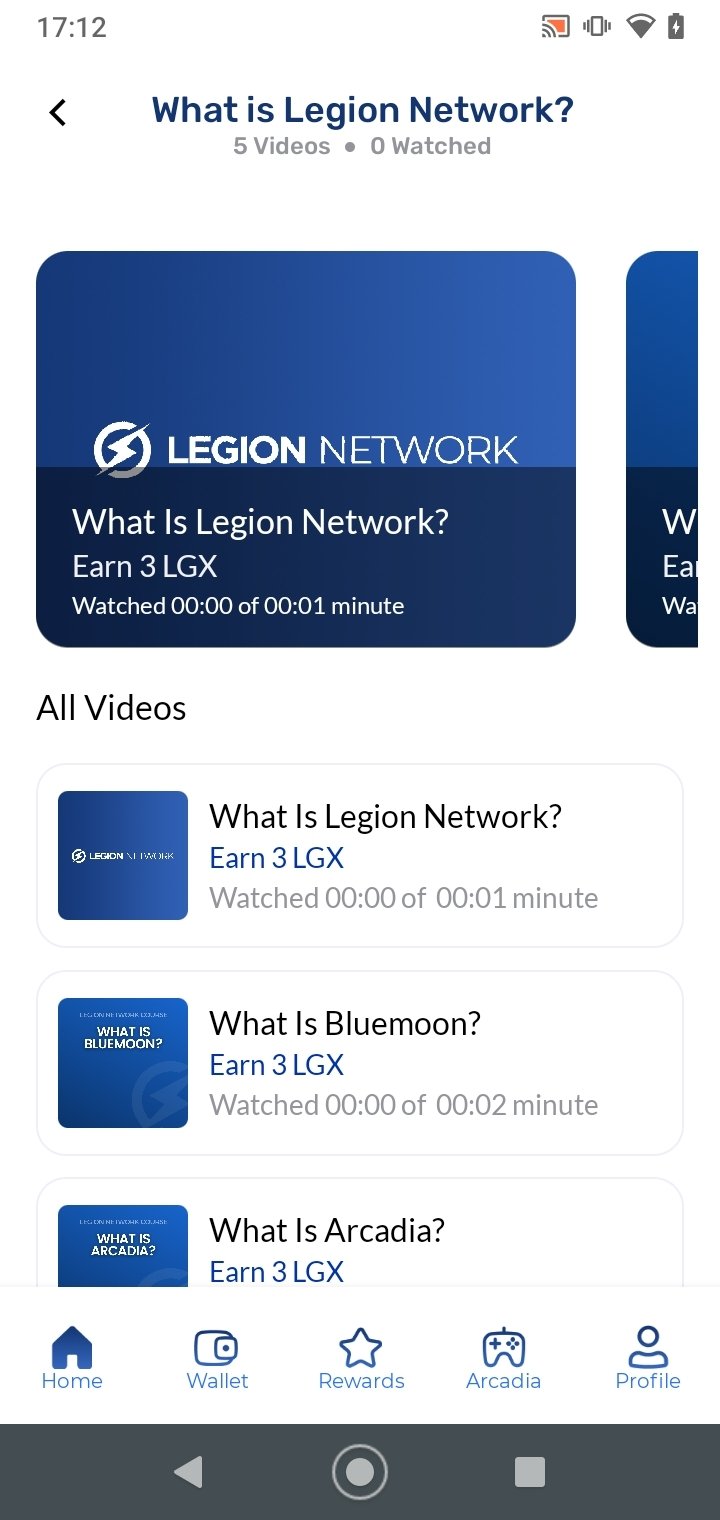720x1520 pixels.
Task: Switch to the Home tab
Action: click(72, 1358)
